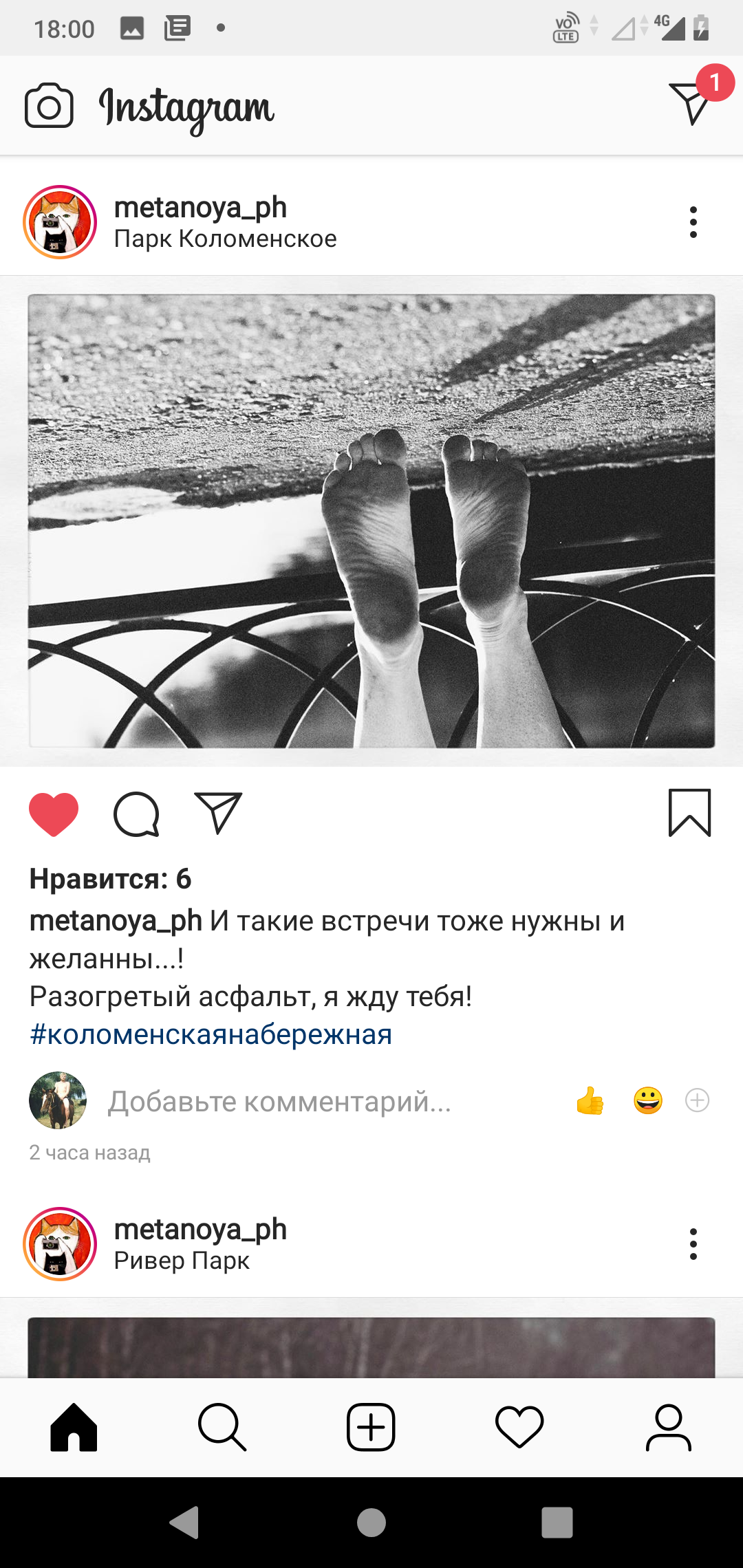Send thumbs up emoji quick comment
This screenshot has height=1568, width=743.
coord(590,1100)
